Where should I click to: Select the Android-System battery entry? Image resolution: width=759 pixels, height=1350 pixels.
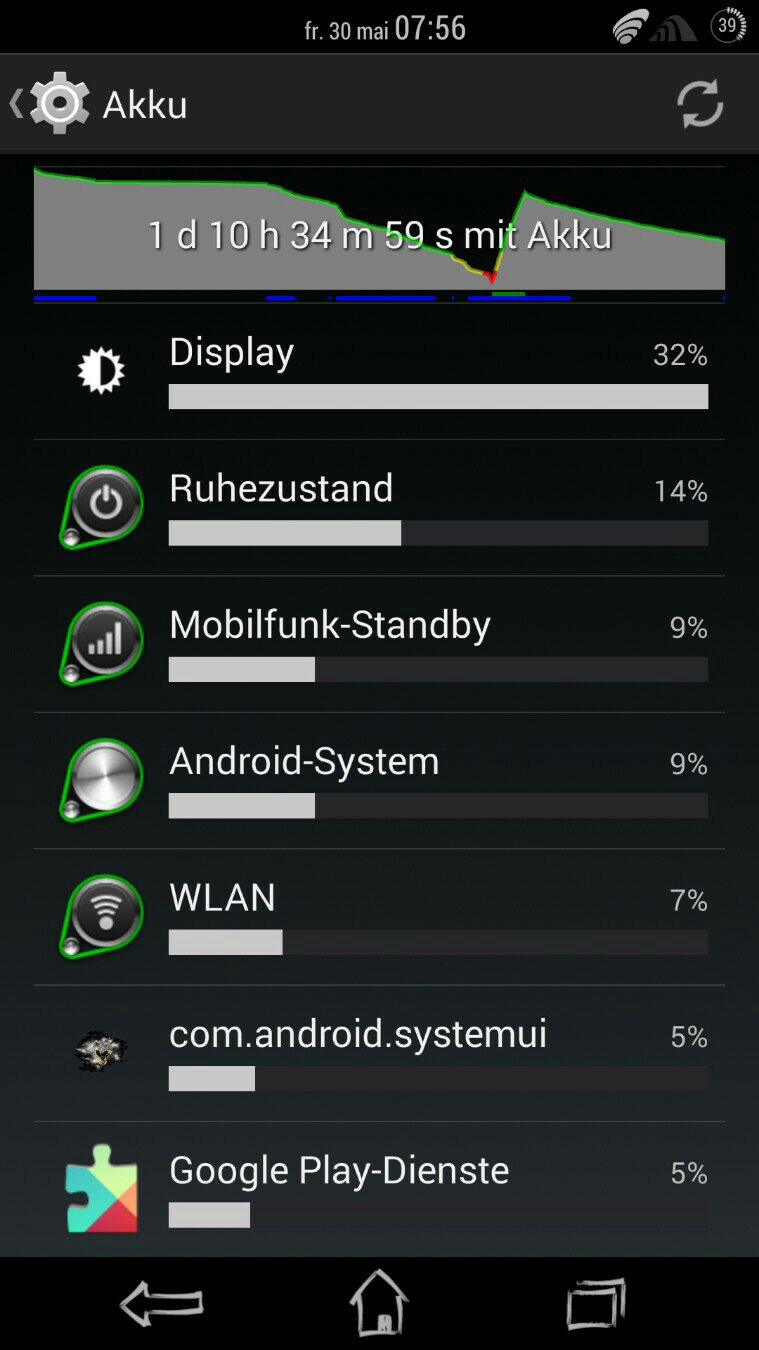click(x=379, y=780)
